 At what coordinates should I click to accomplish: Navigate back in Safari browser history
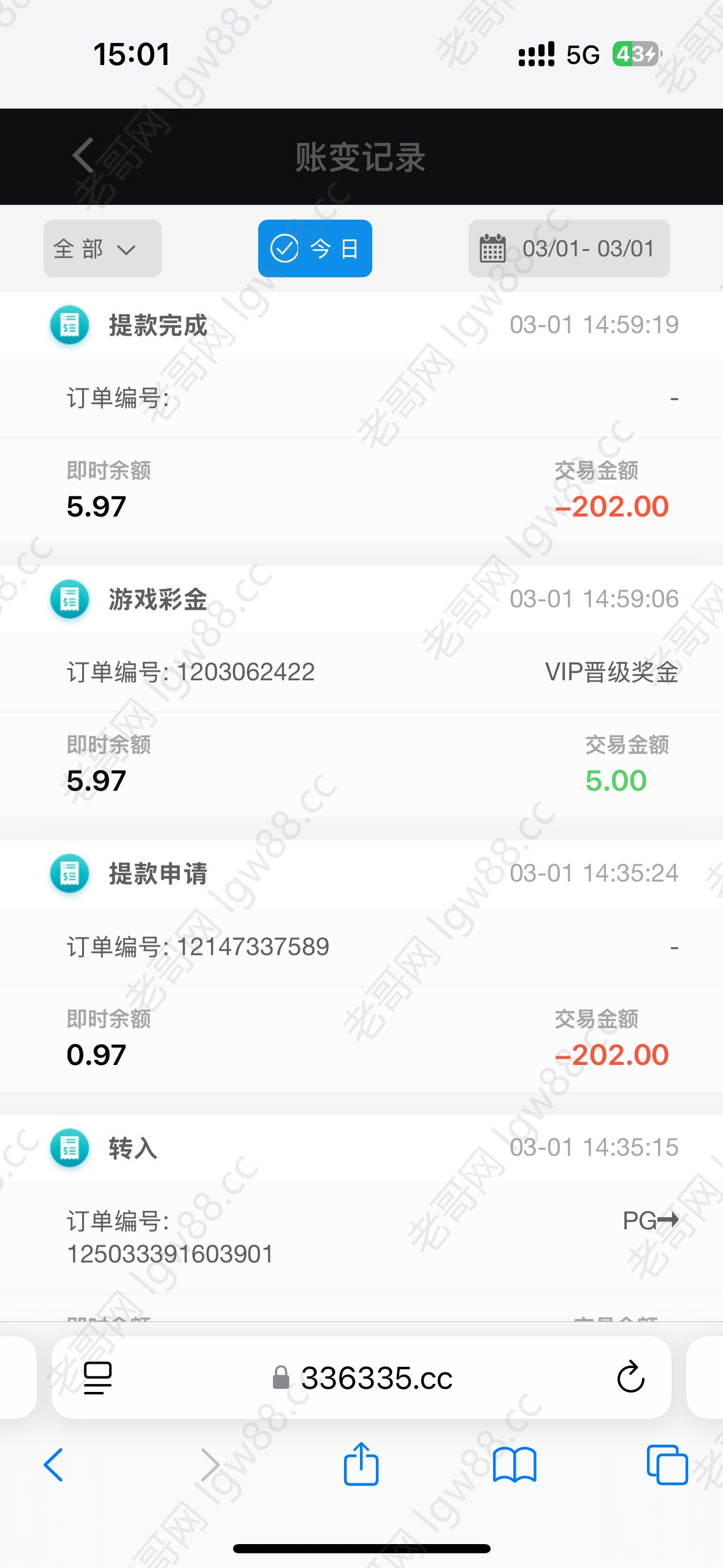(x=54, y=1465)
